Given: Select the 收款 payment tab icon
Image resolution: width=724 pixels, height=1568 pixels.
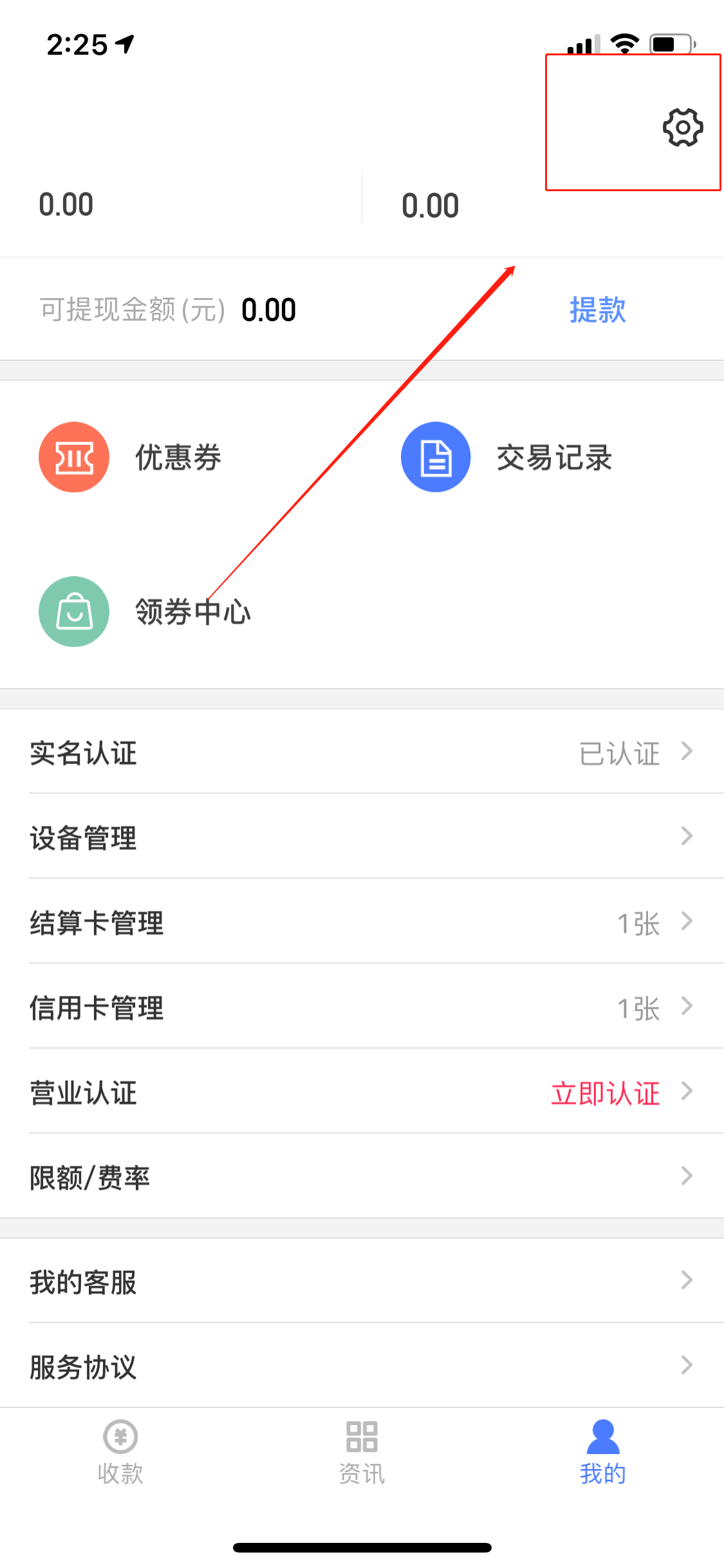Looking at the screenshot, I should pos(120,1437).
